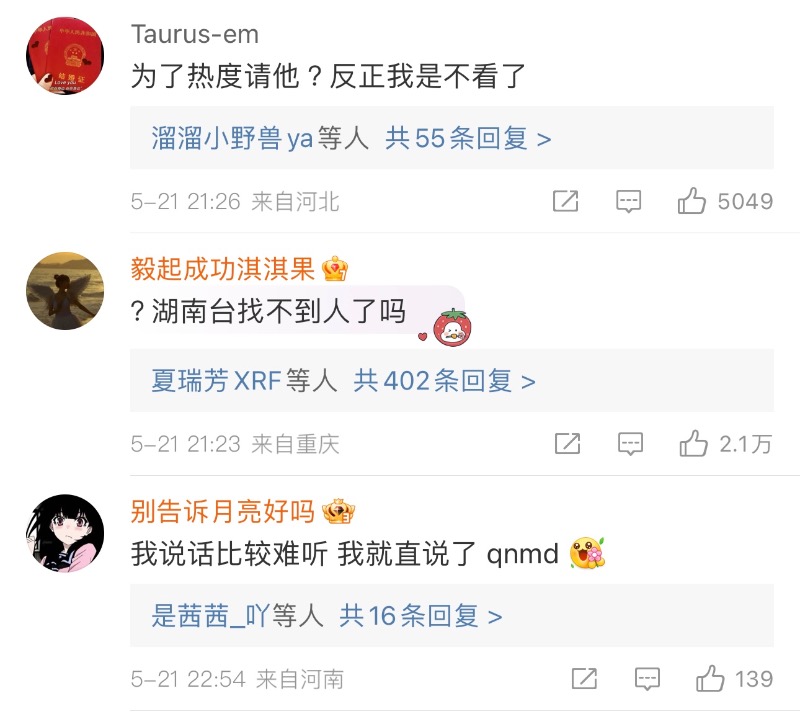Reply to the comment from 毅起成功淇淇果
This screenshot has width=800, height=714.
point(630,444)
